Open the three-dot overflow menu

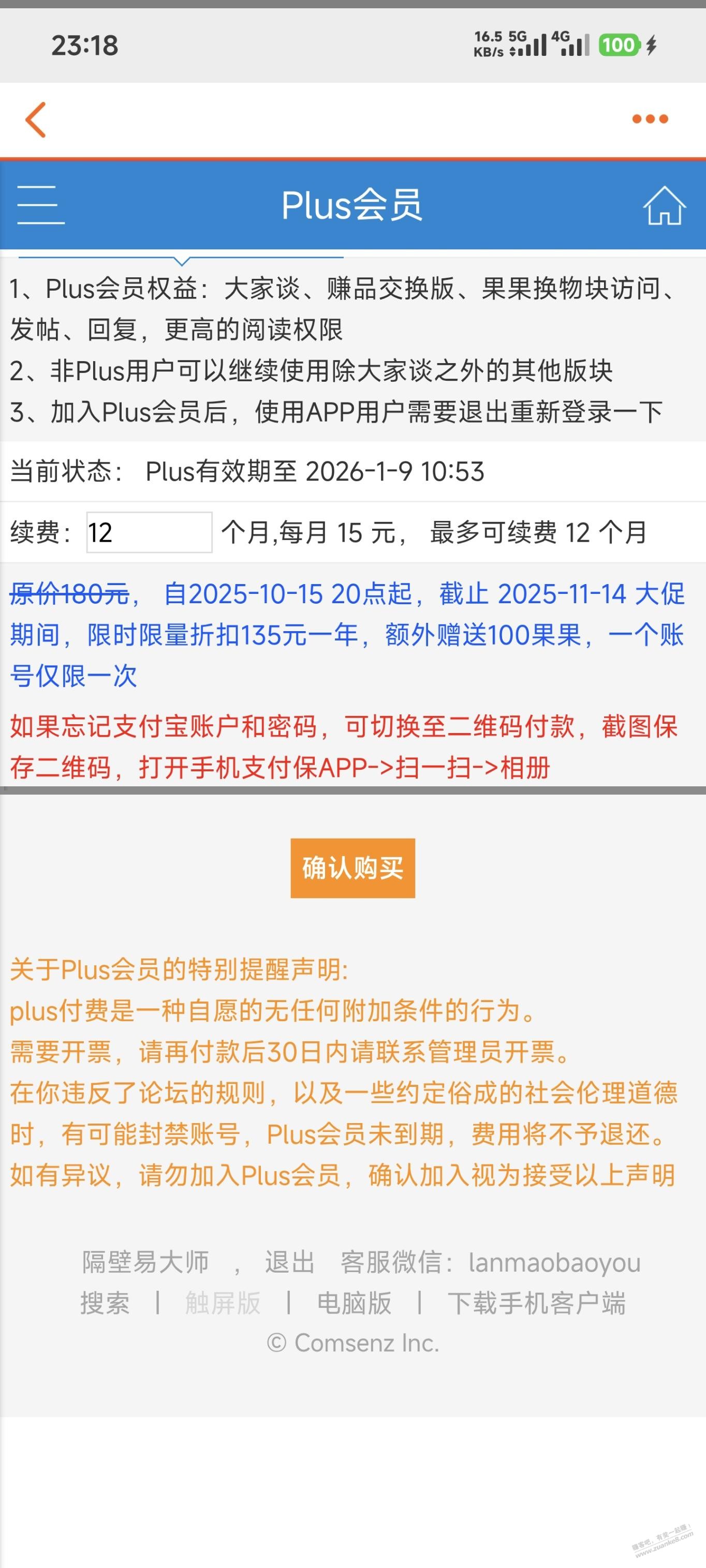(650, 120)
